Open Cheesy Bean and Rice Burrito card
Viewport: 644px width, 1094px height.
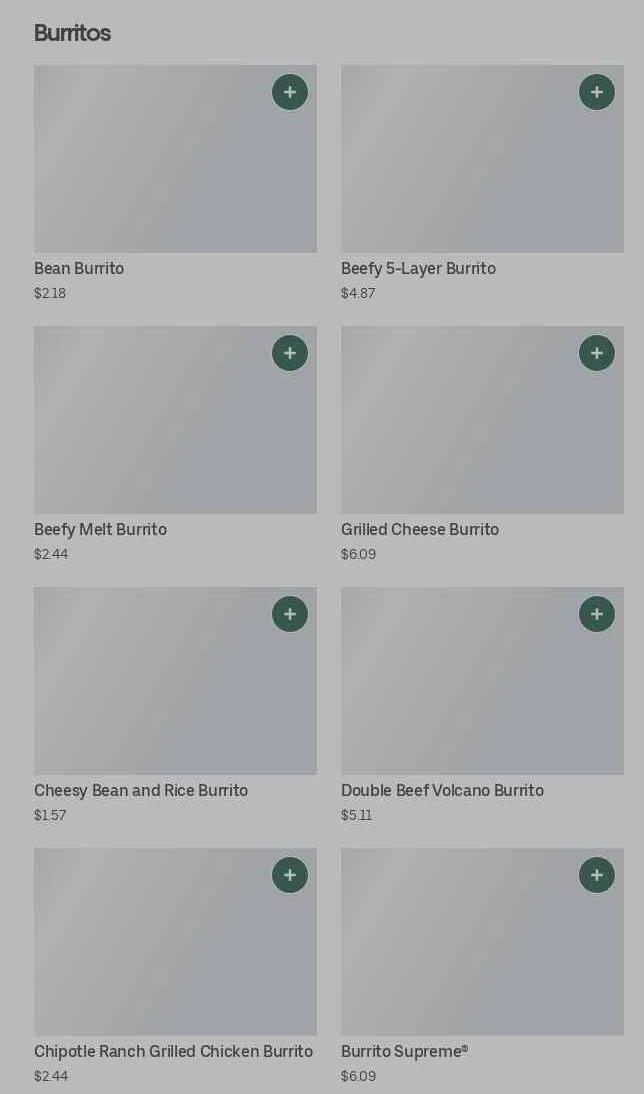(150, 690)
